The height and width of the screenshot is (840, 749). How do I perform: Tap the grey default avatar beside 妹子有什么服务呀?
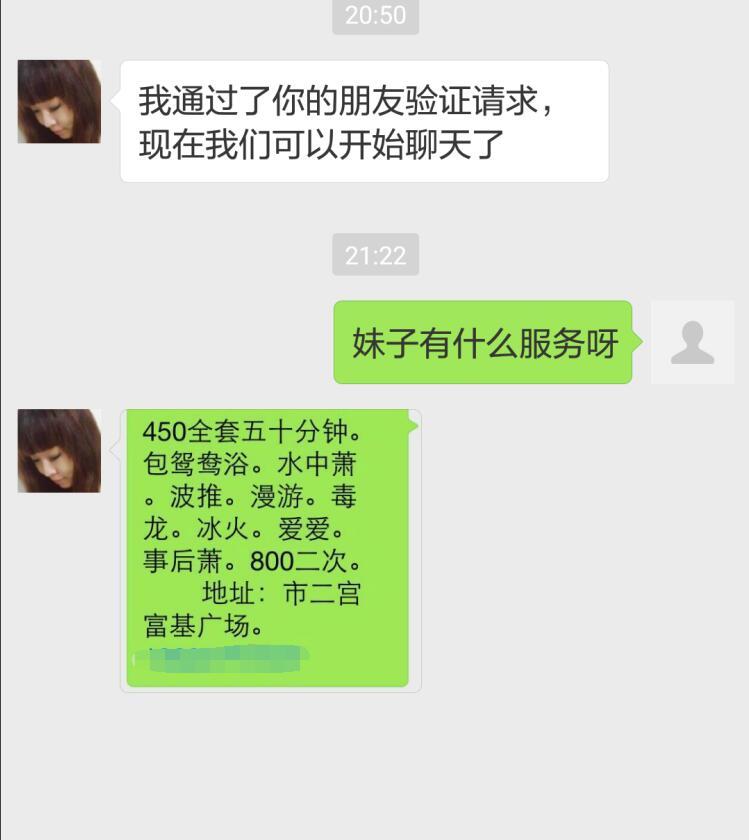click(692, 342)
